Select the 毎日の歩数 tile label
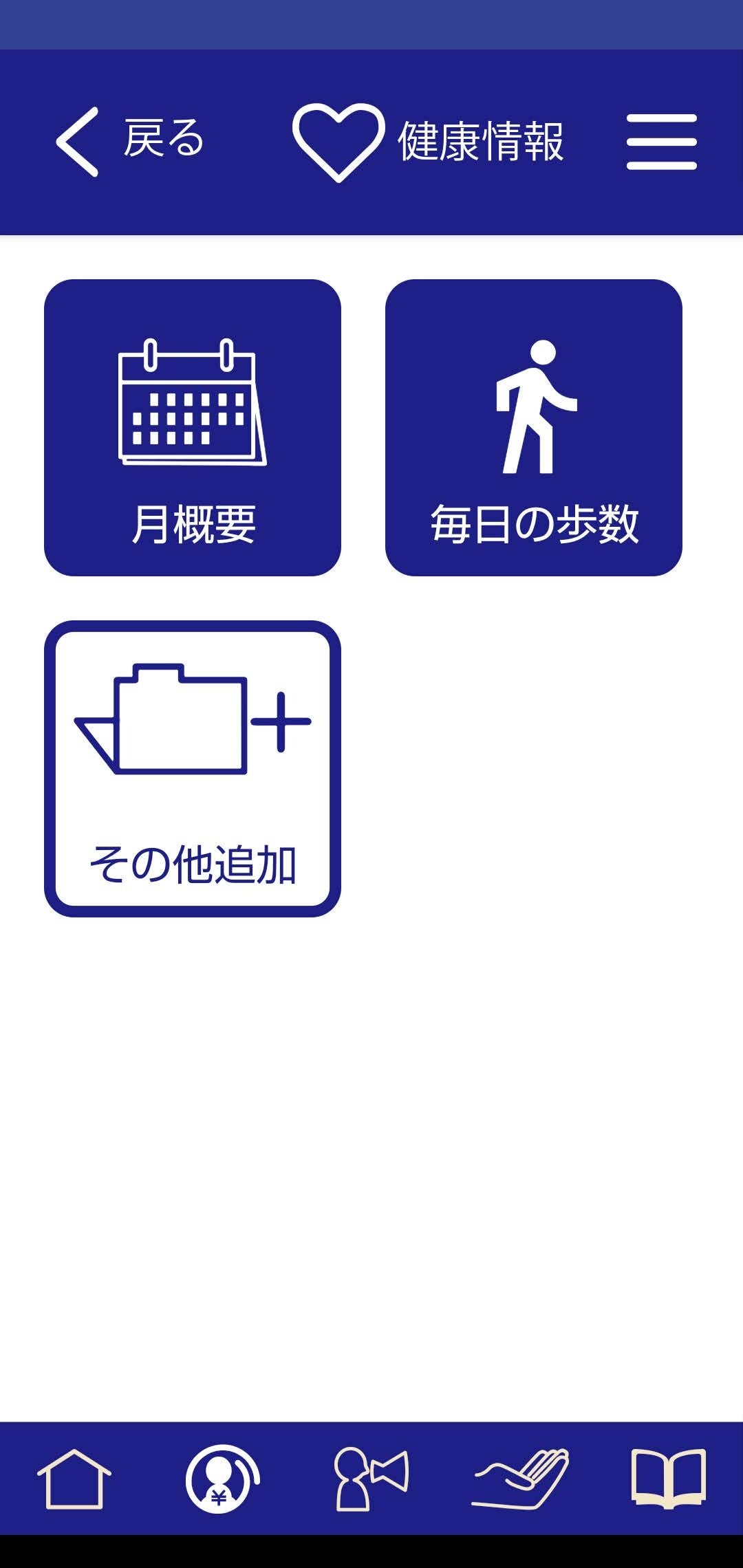The image size is (743, 1568). click(537, 524)
